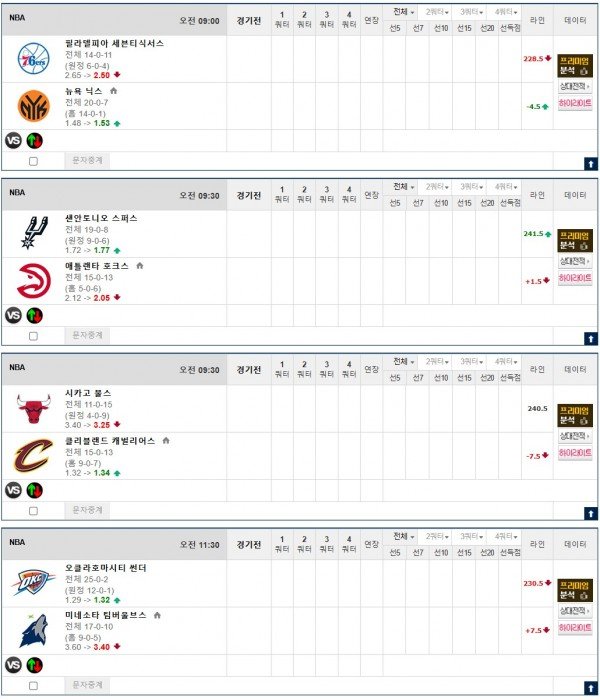The height and width of the screenshot is (700, 600).
Task: Open 하이라이트 for the Bulls vs Cavaliers game
Action: coord(575,453)
